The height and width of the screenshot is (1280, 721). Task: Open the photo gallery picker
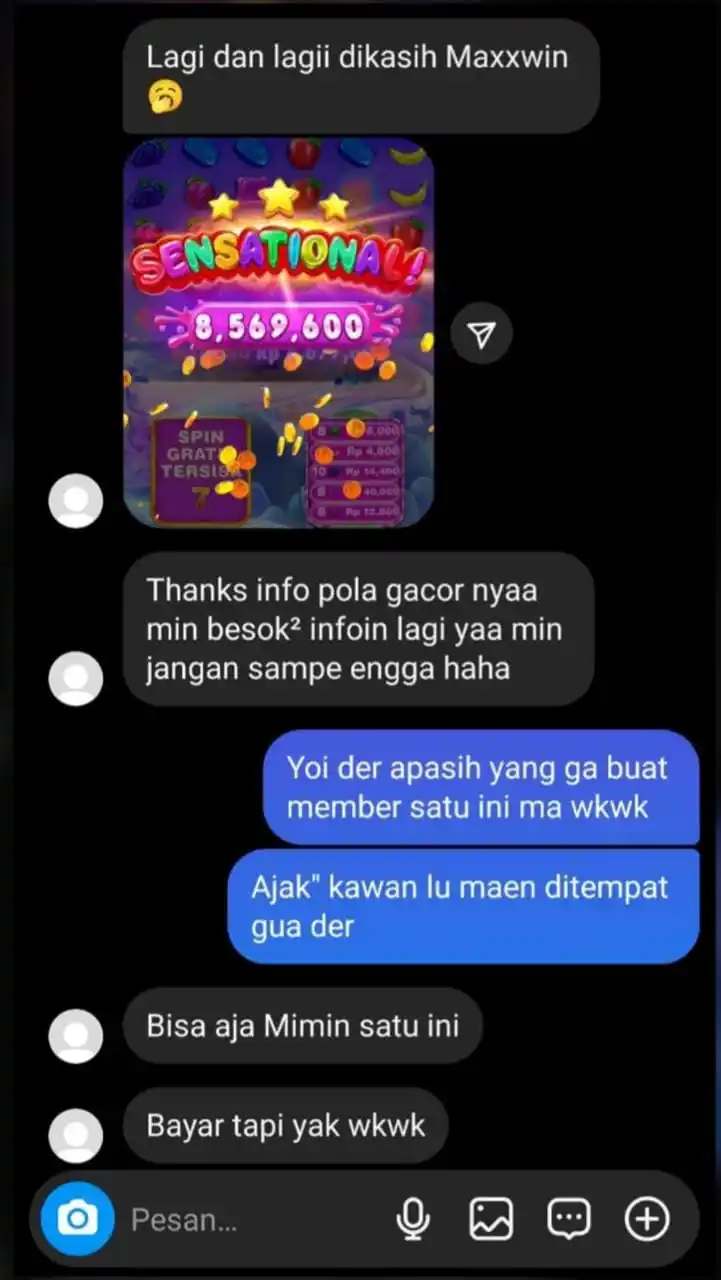(x=491, y=1219)
